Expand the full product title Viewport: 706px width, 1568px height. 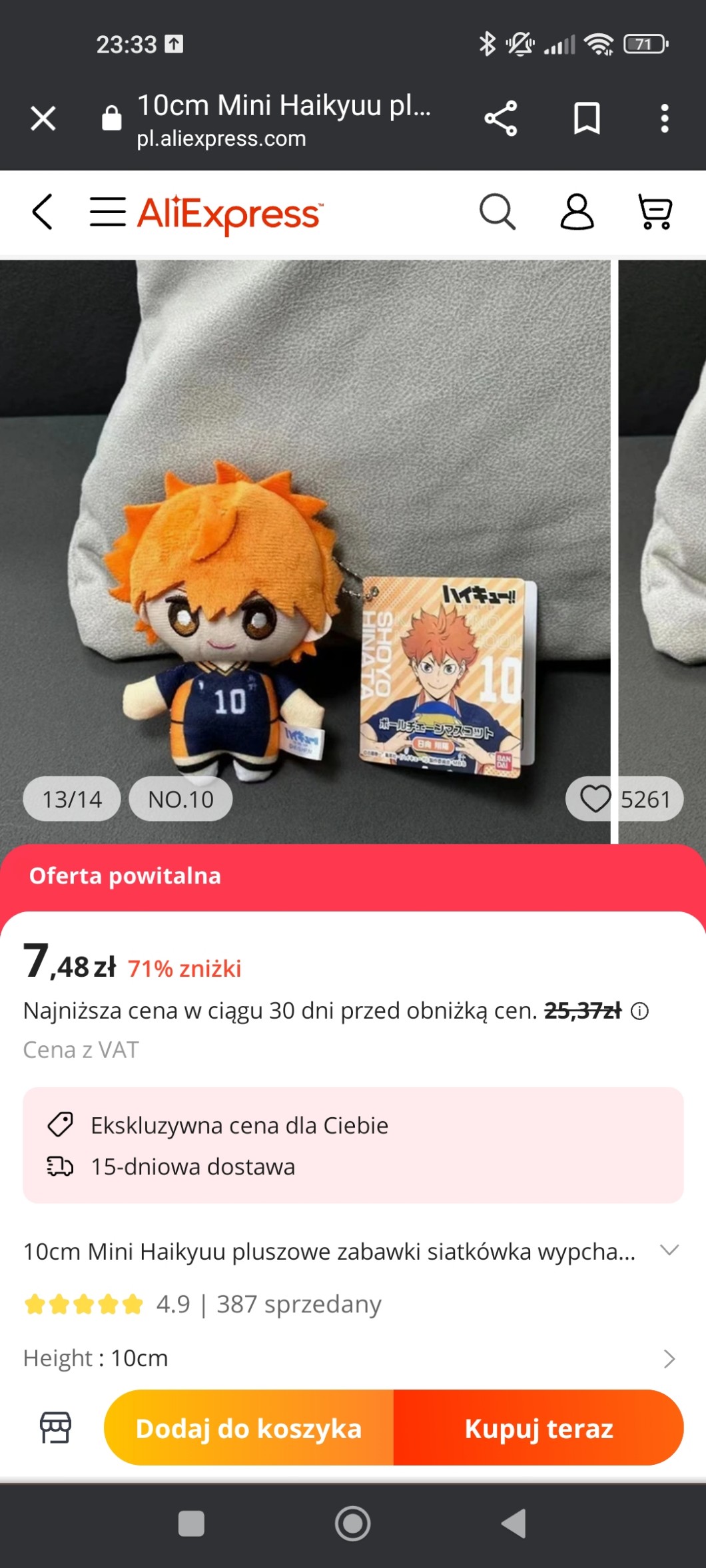click(x=669, y=1250)
